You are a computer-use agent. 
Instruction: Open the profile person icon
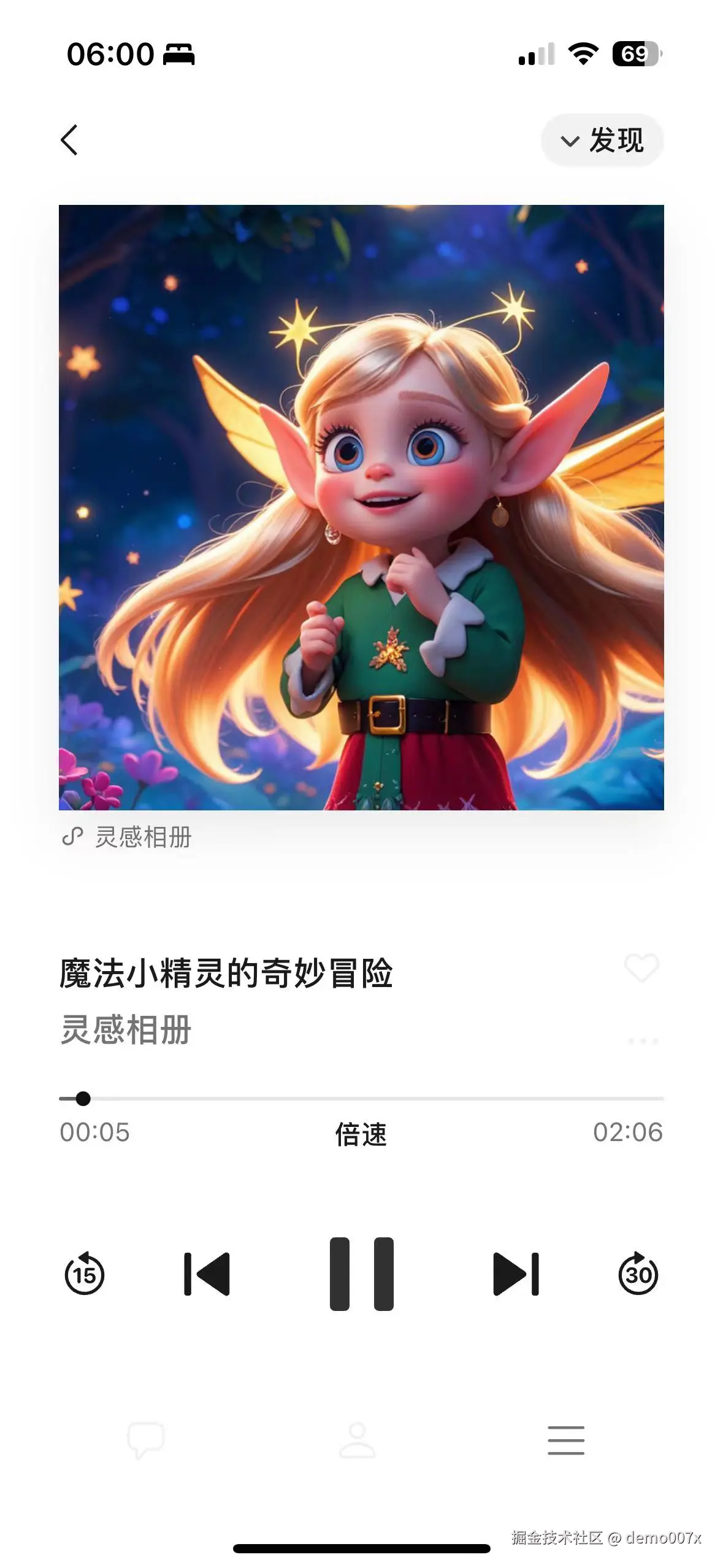[x=357, y=1439]
